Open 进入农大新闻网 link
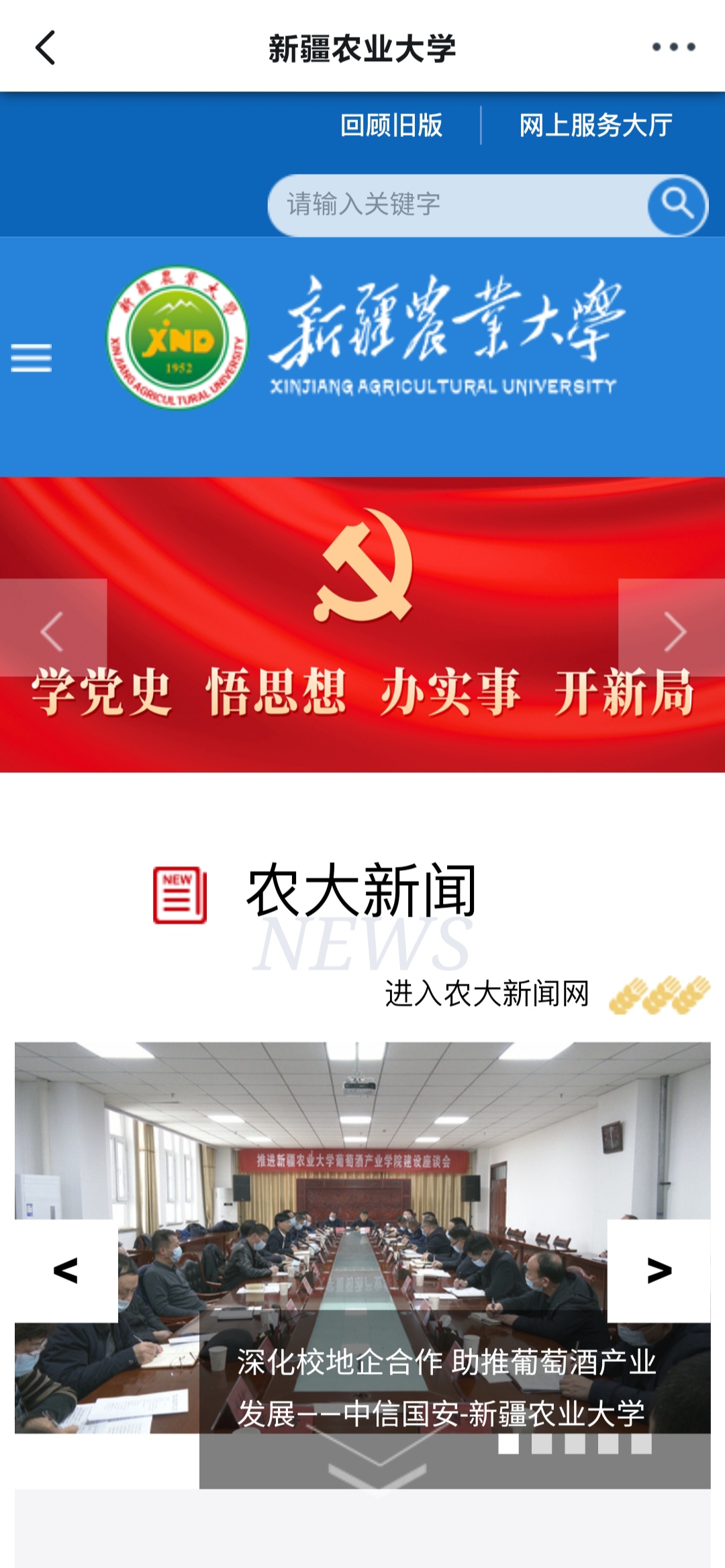The height and width of the screenshot is (1568, 725). pyautogui.click(x=487, y=993)
